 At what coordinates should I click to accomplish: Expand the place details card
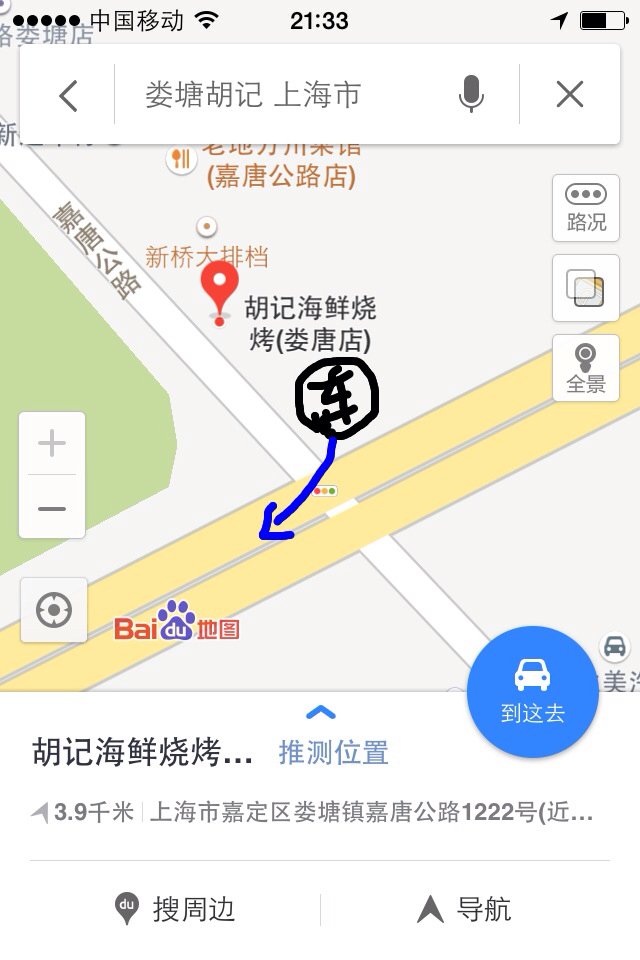pyautogui.click(x=320, y=713)
